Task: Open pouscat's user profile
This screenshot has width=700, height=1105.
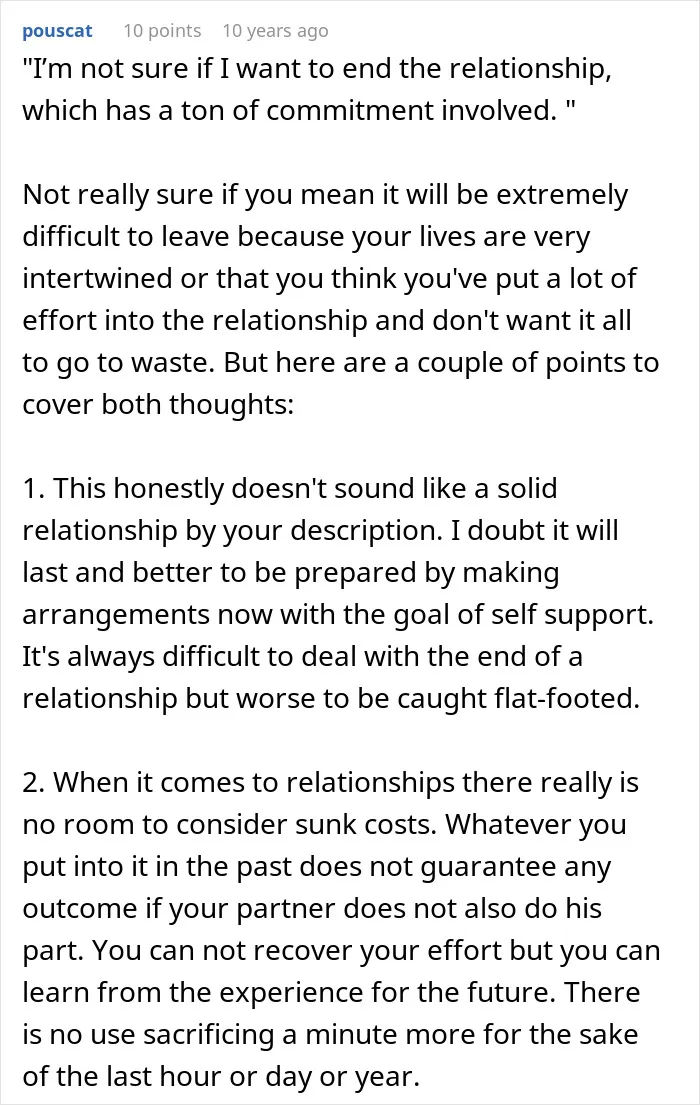Action: (x=57, y=31)
